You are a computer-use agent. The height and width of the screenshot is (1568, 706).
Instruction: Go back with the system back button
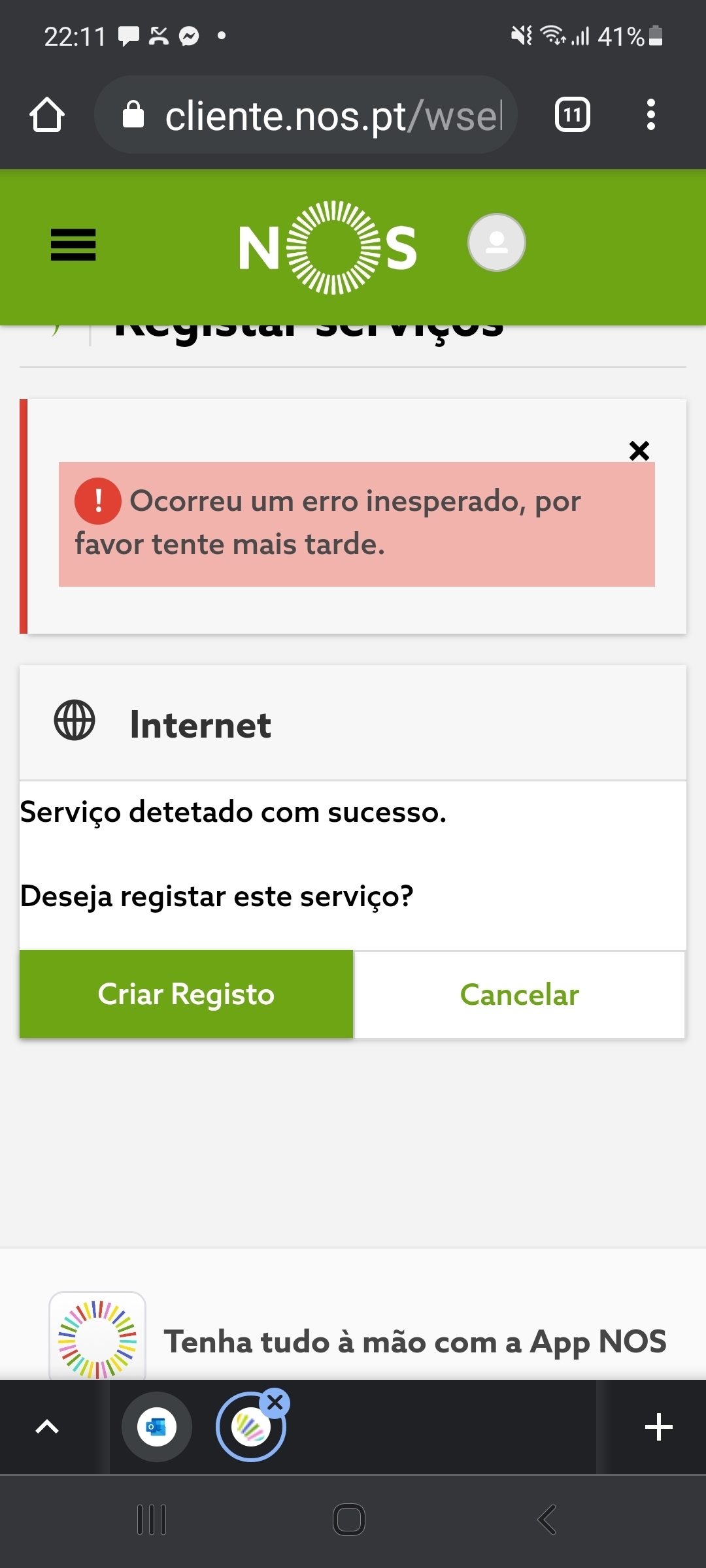(x=546, y=1520)
